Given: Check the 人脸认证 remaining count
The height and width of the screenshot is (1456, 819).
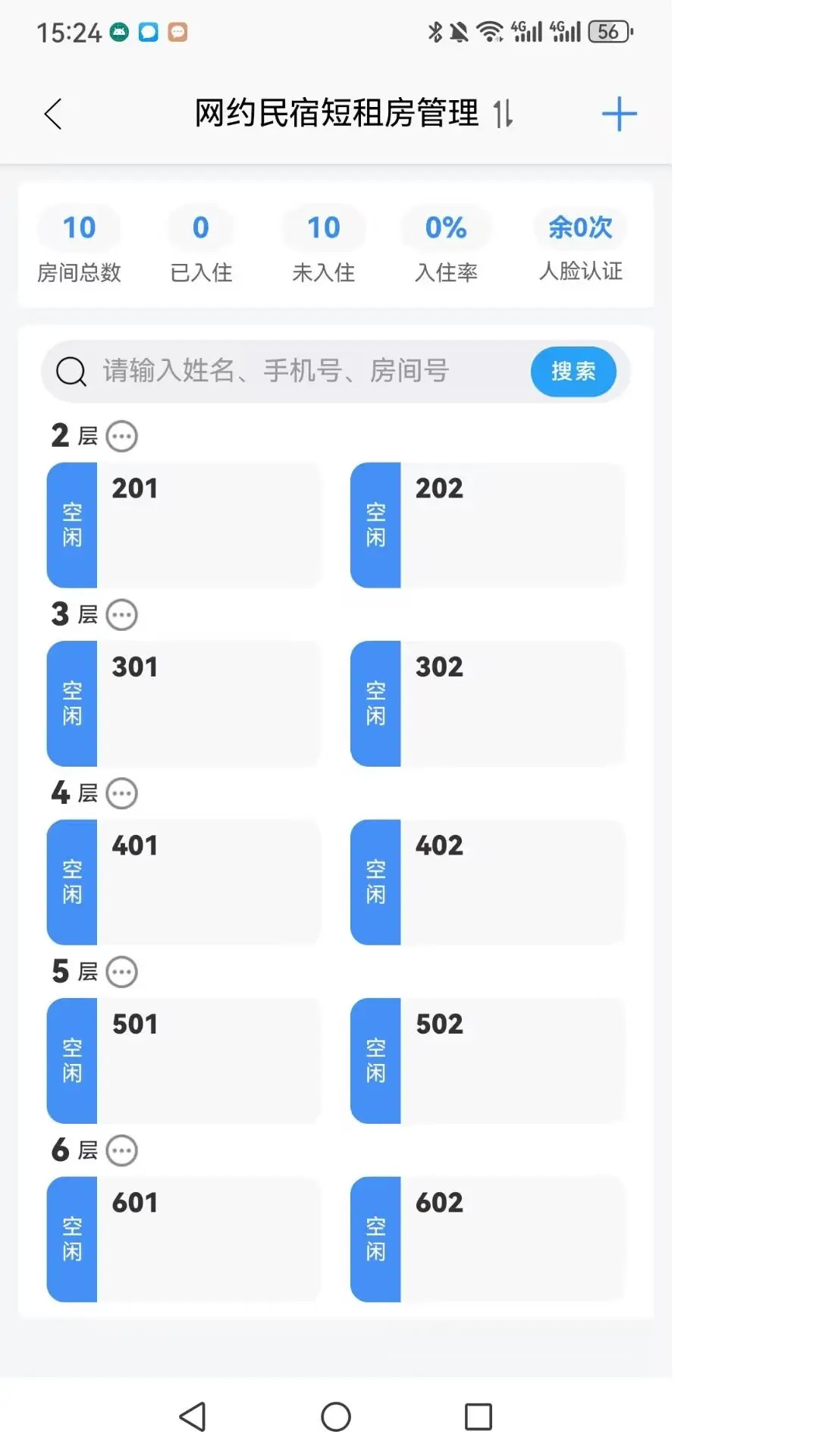Looking at the screenshot, I should click(580, 227).
